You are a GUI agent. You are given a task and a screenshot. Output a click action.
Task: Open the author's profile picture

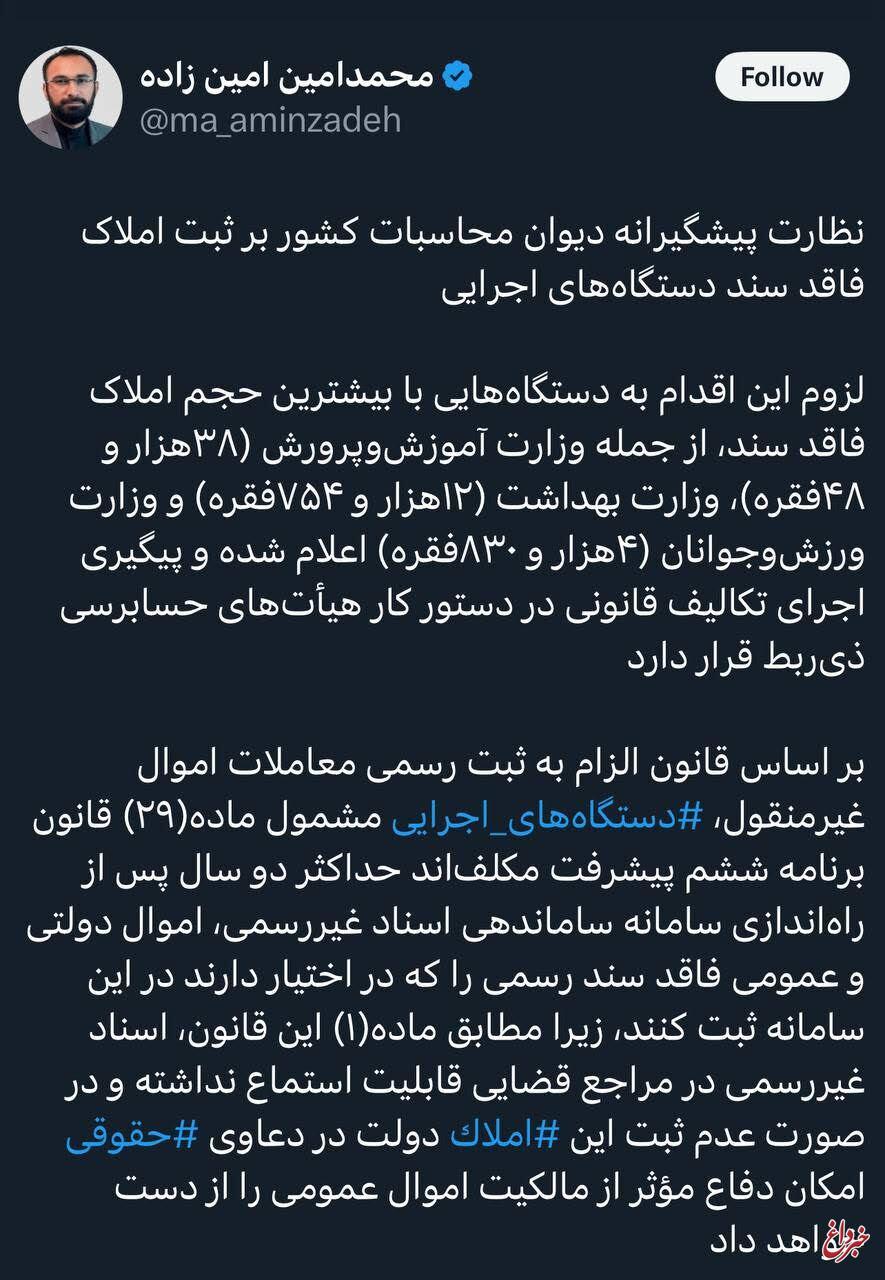[x=71, y=97]
